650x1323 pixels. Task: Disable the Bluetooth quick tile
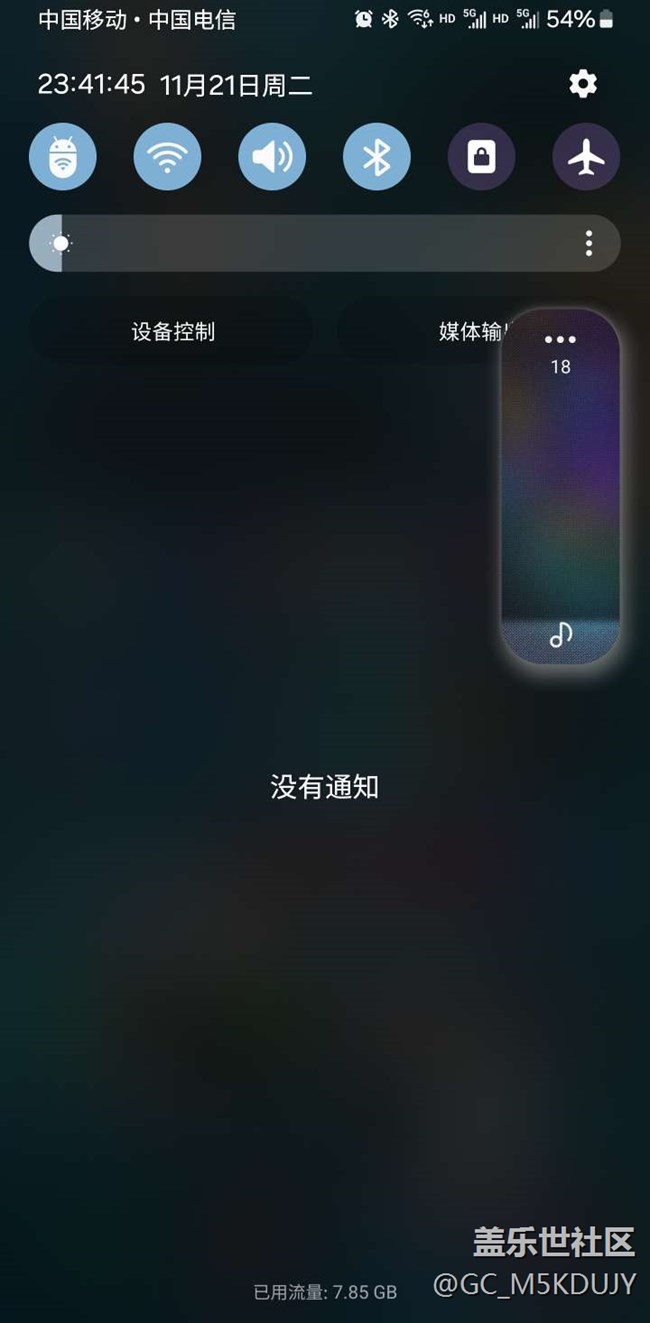coord(376,157)
